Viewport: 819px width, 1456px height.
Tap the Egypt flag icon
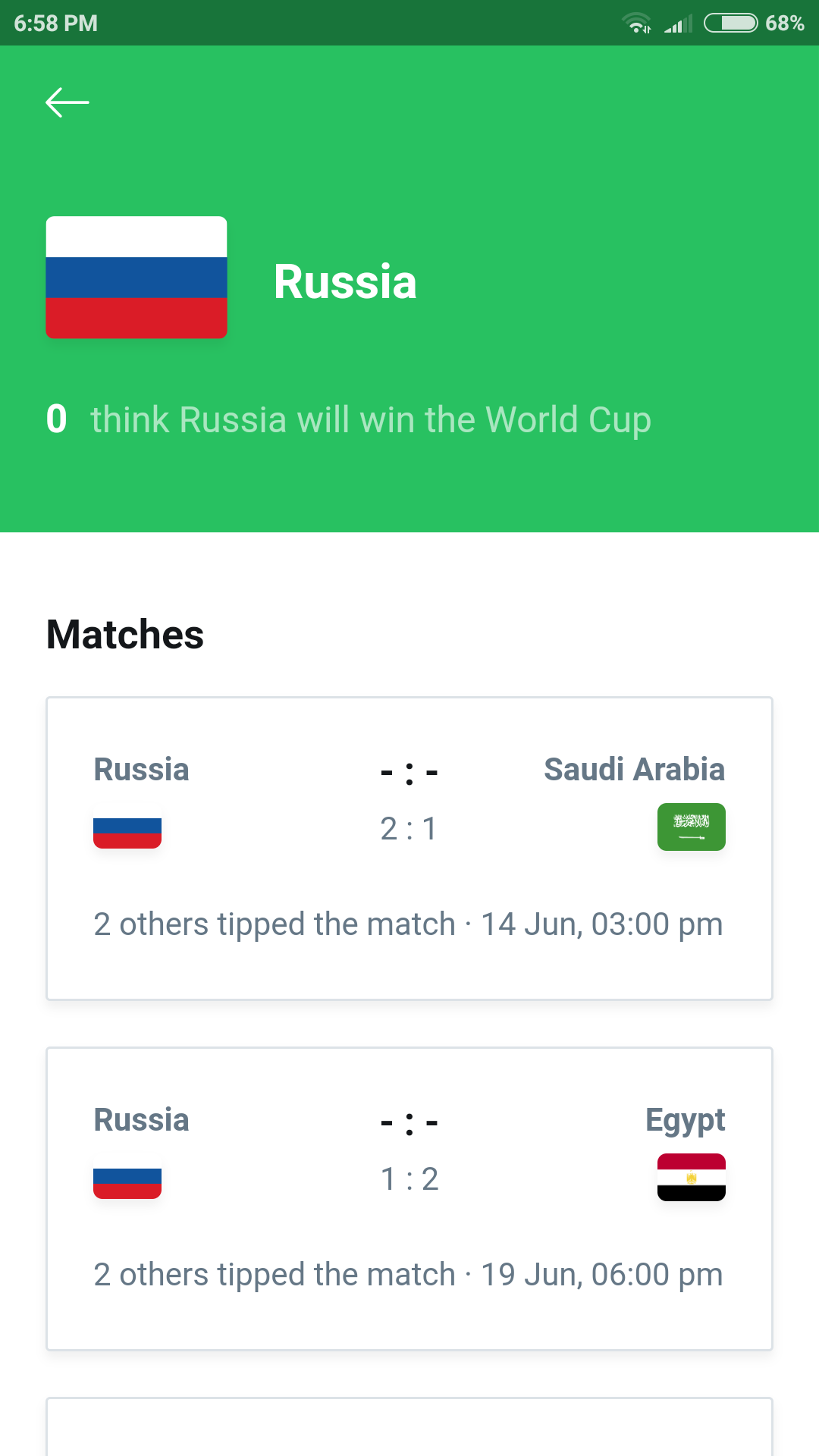coord(691,1178)
